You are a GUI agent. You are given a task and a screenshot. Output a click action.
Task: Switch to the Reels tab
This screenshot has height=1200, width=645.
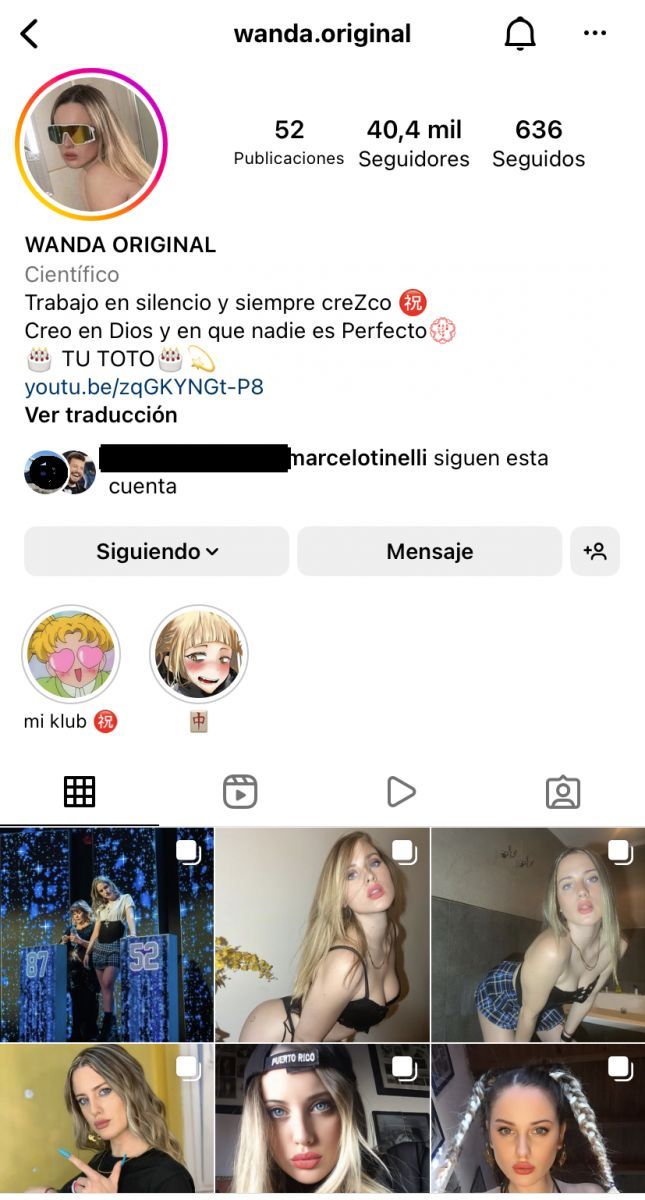click(240, 792)
